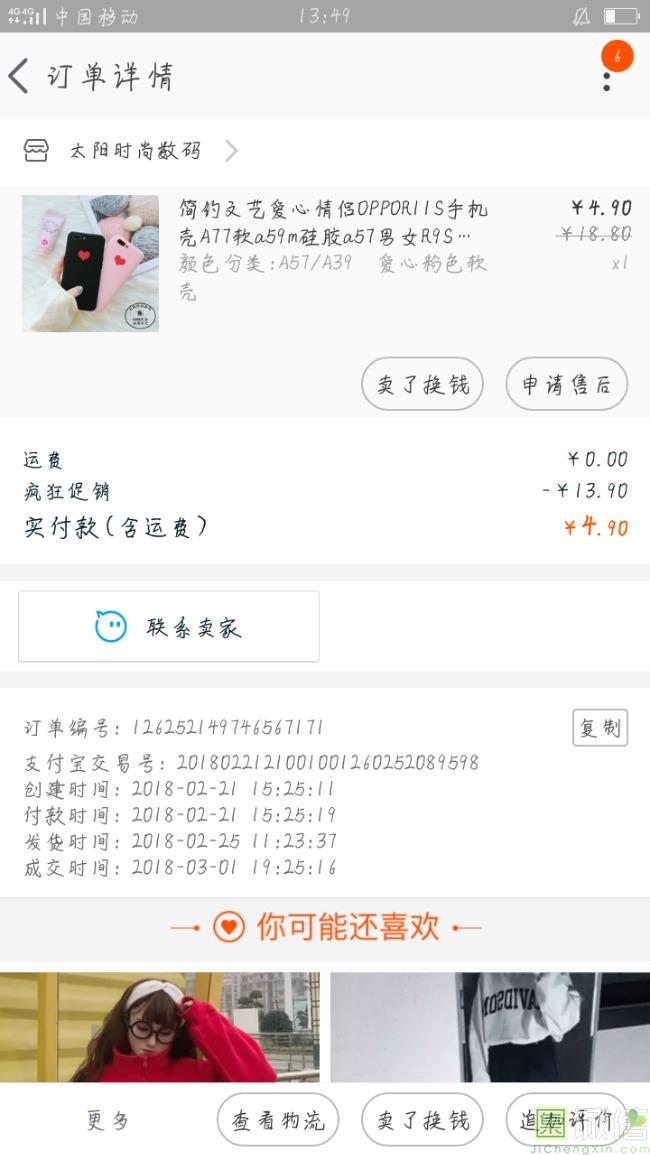Image resolution: width=650 pixels, height=1155 pixels.
Task: Open 更多 options in the bottom bar
Action: coord(108,1120)
